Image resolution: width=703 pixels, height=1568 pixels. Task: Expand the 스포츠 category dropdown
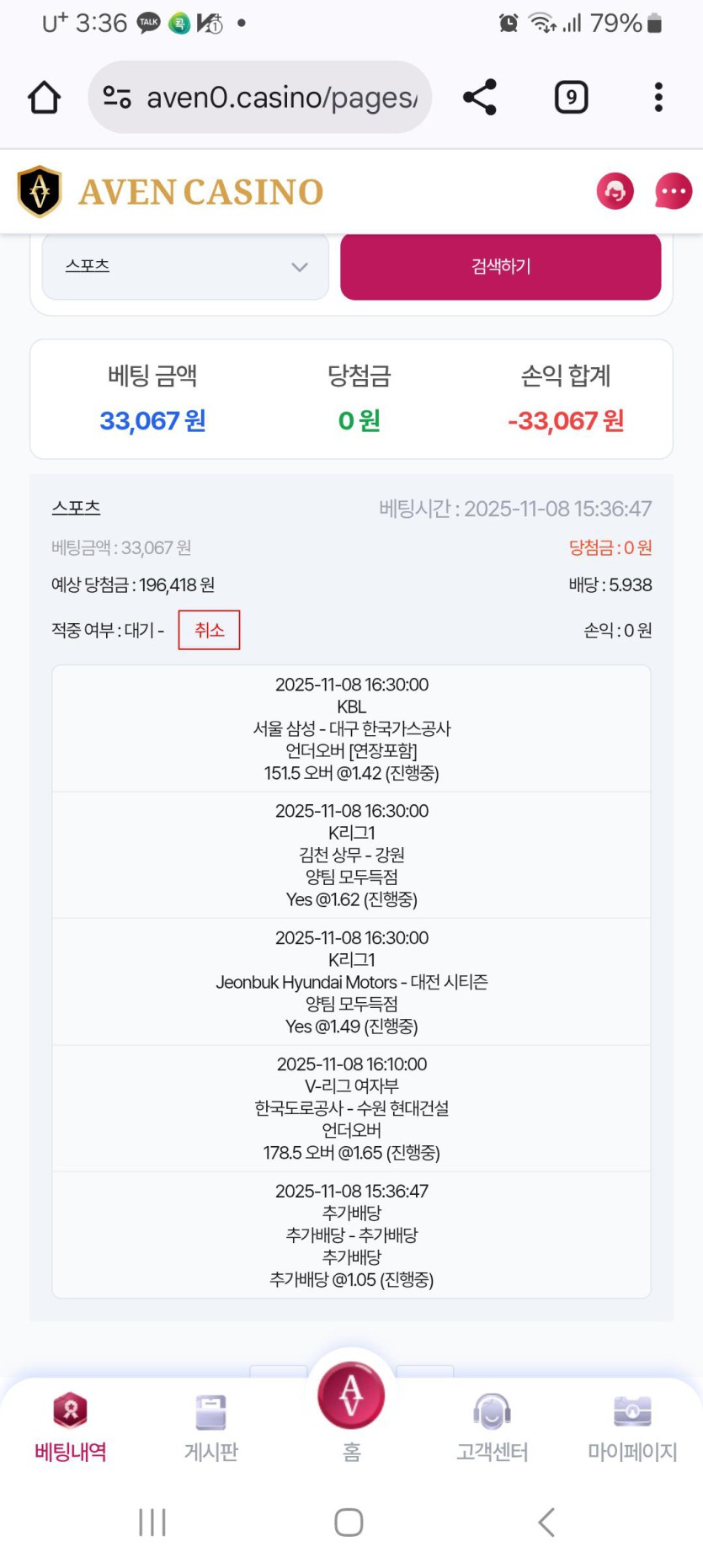tap(185, 266)
